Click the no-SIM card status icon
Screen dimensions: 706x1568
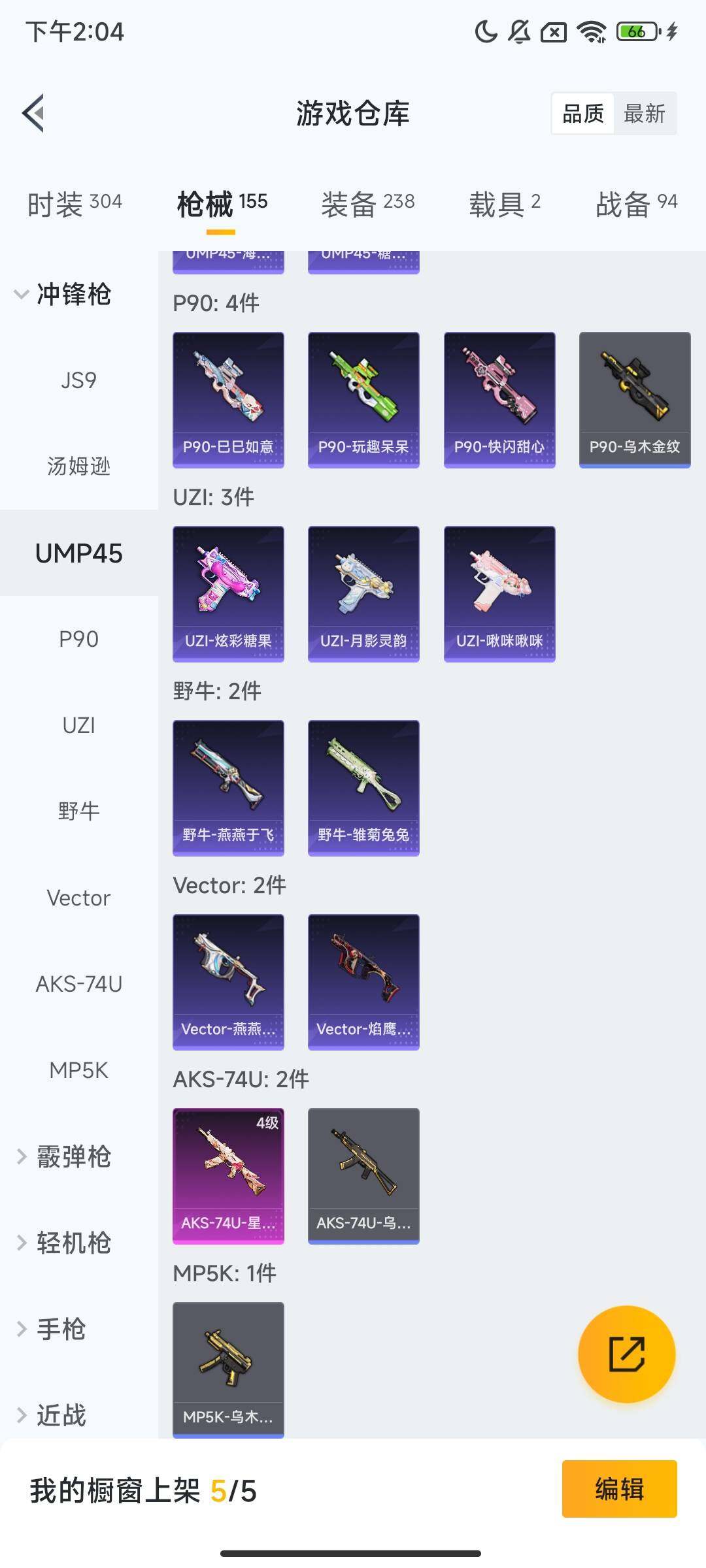tap(554, 32)
